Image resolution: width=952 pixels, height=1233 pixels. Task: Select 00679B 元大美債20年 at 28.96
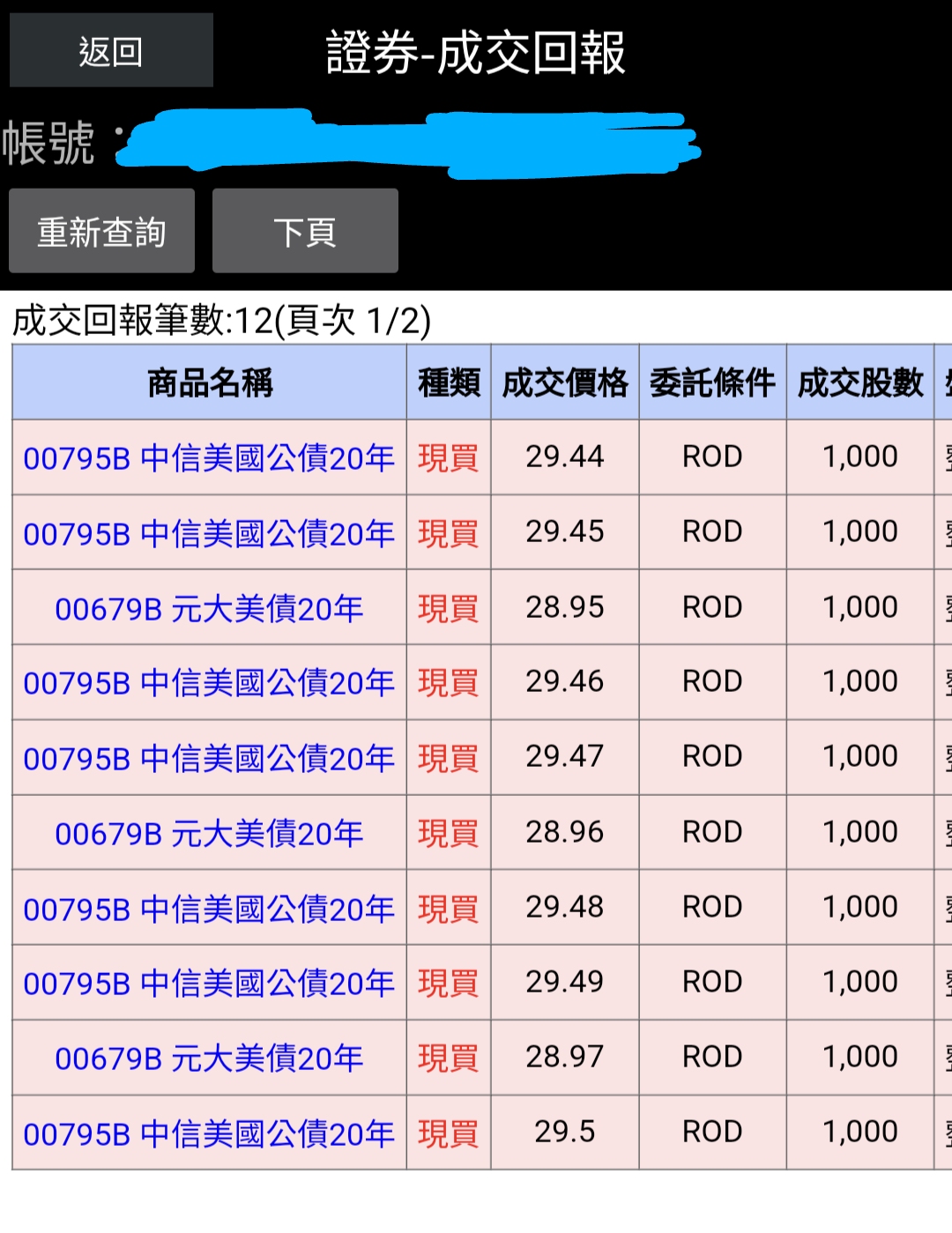(208, 832)
